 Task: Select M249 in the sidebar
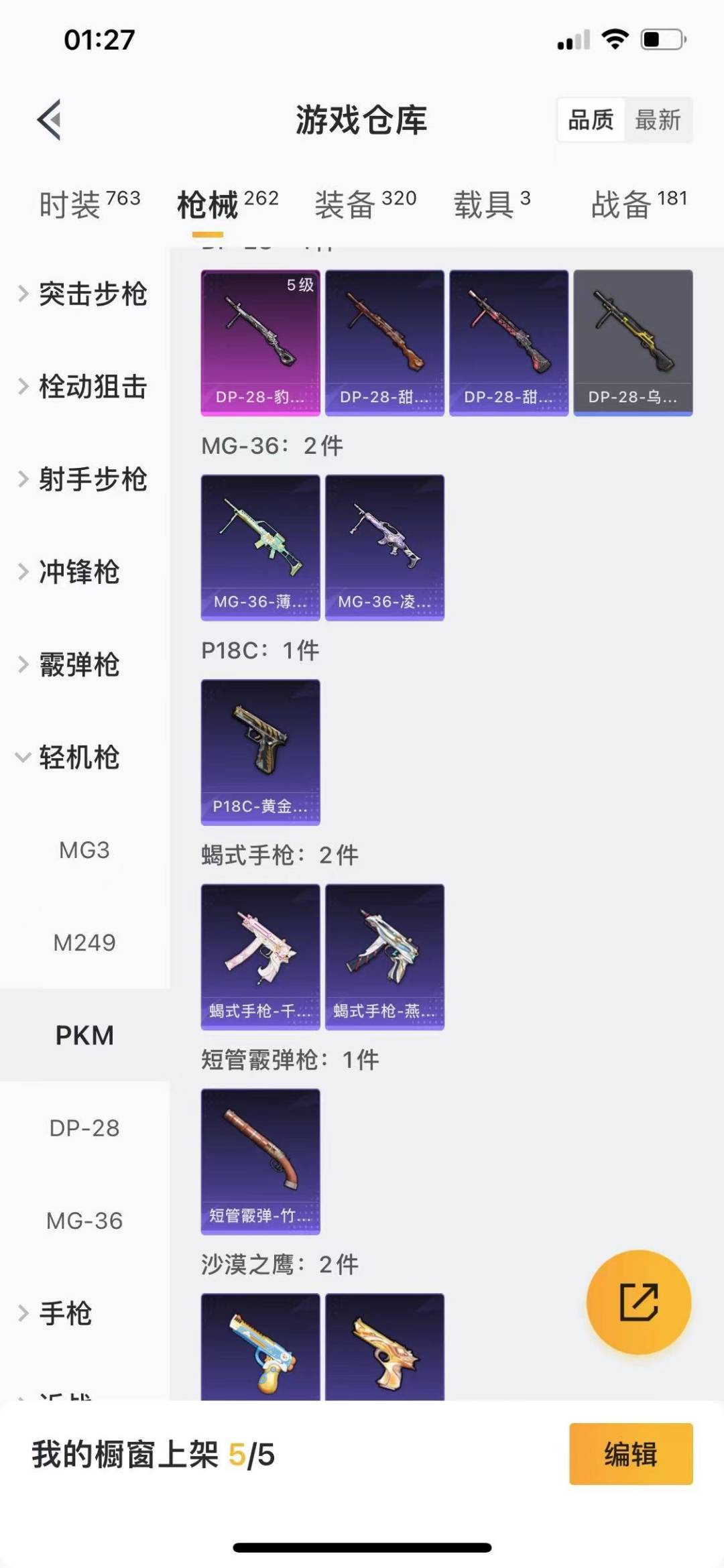pyautogui.click(x=84, y=943)
